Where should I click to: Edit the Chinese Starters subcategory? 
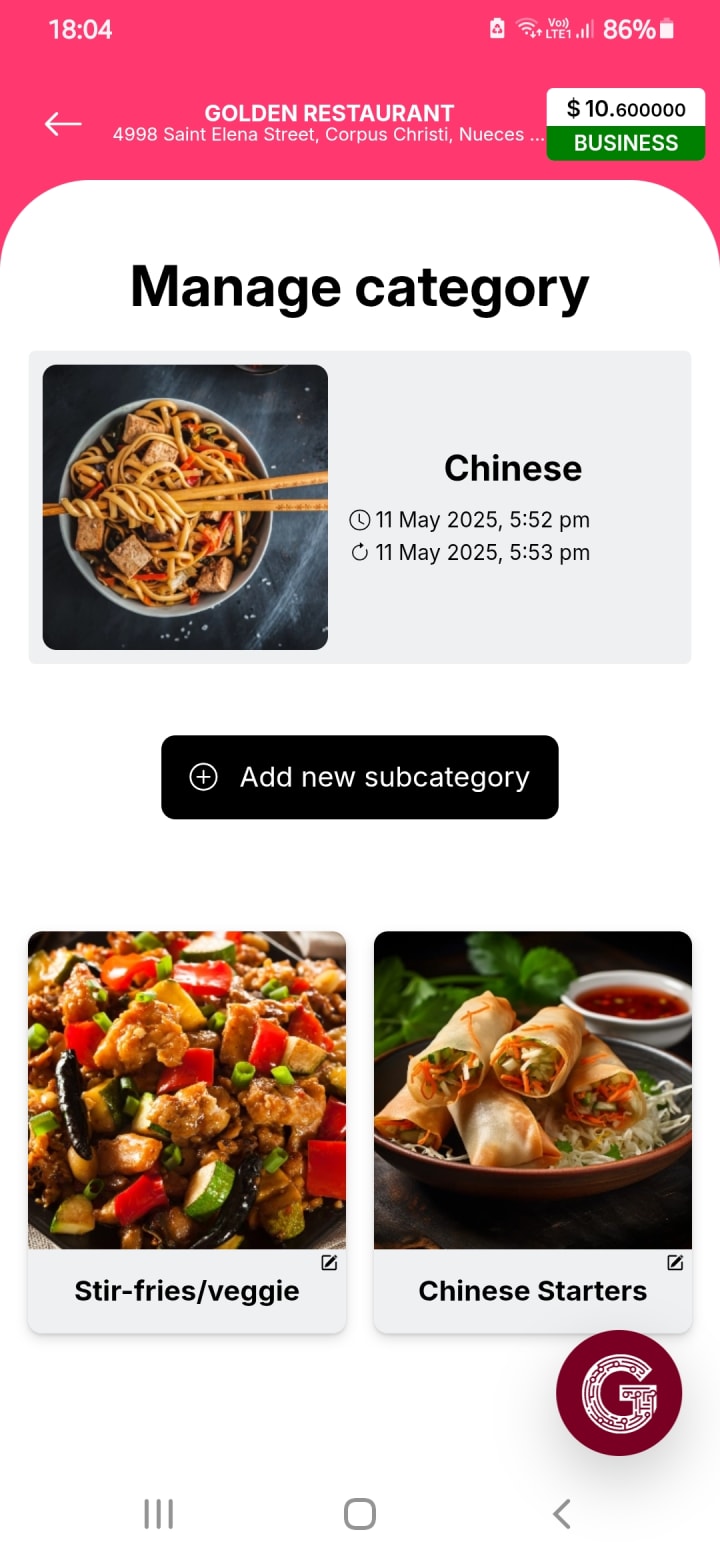675,1263
